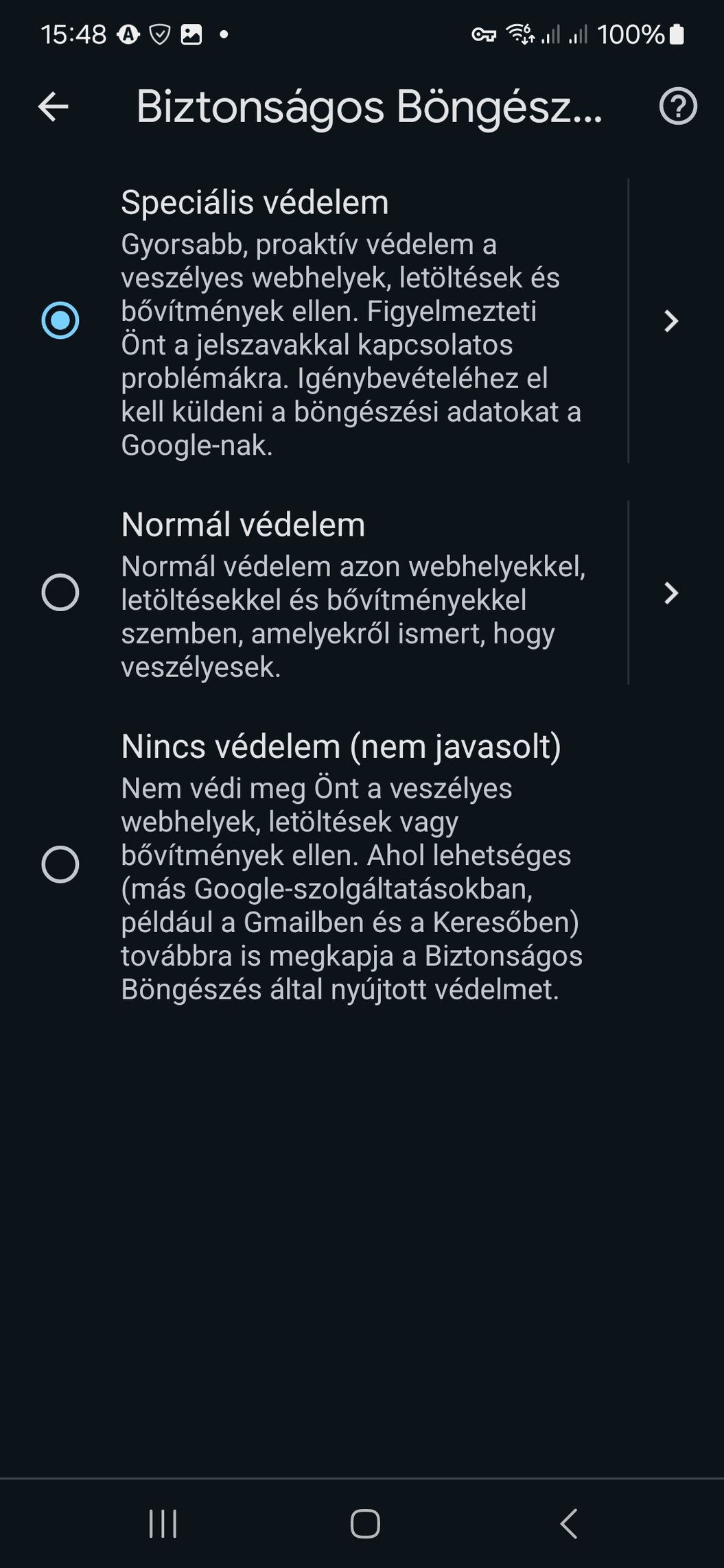Tap the system home button

point(365,1523)
